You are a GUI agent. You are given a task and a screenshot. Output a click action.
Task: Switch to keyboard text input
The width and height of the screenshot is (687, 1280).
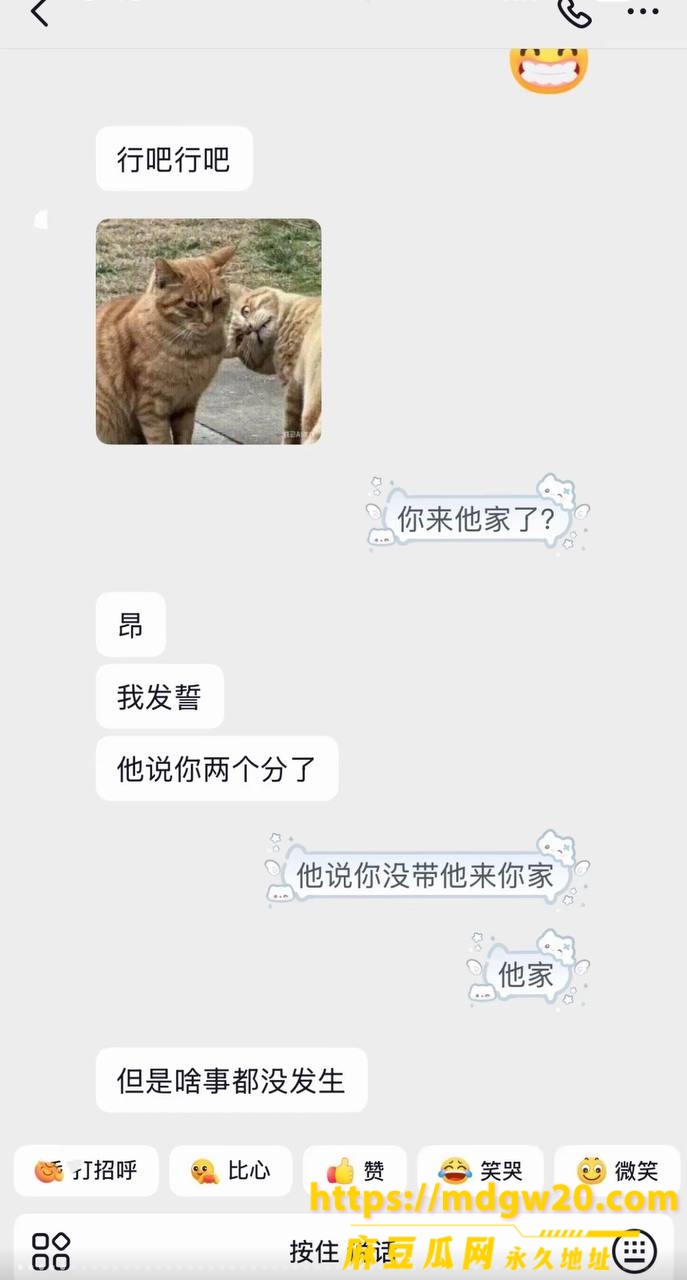(x=634, y=1251)
